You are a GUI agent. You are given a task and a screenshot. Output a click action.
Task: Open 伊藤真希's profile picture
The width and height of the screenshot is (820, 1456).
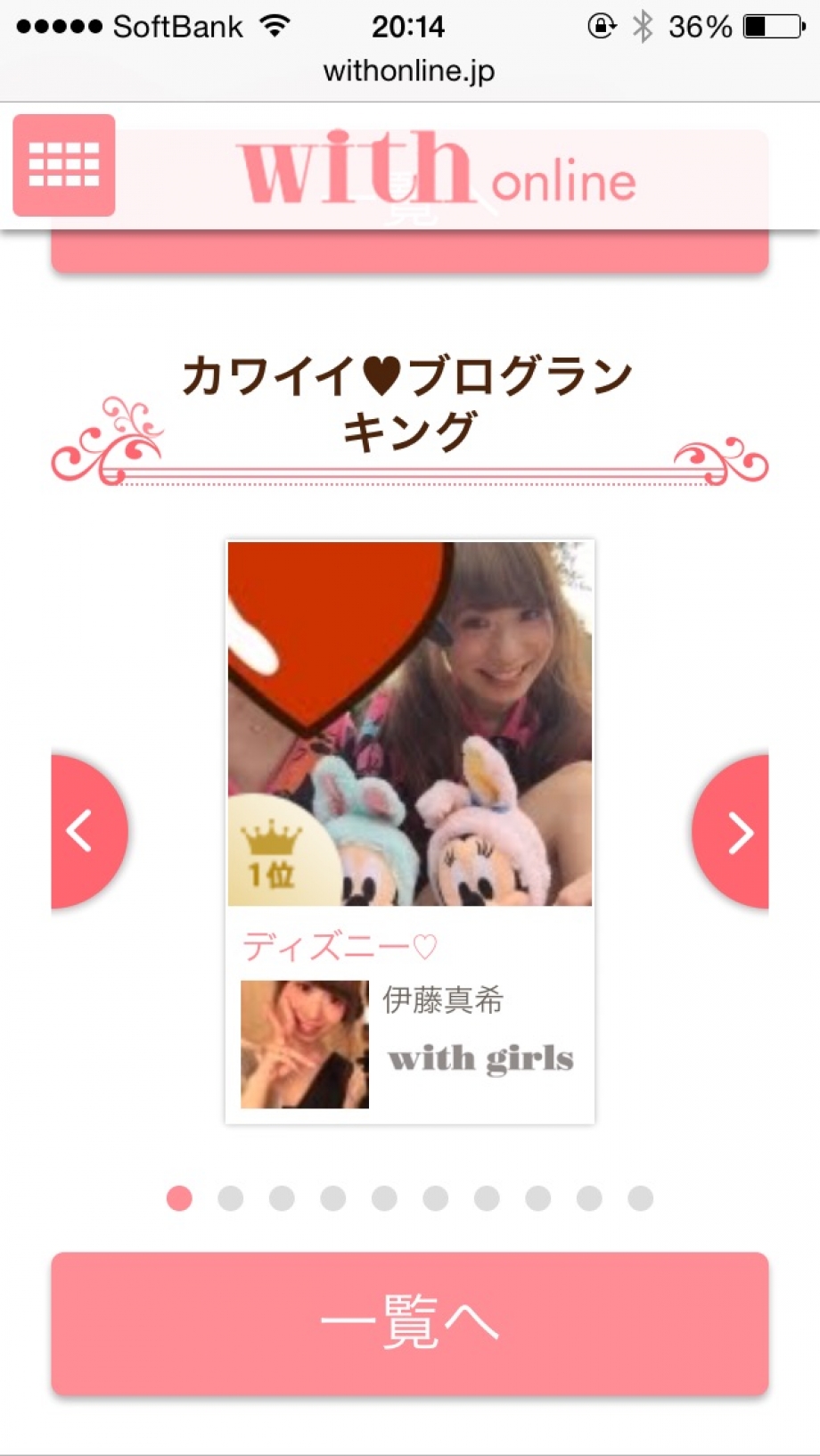[305, 1044]
